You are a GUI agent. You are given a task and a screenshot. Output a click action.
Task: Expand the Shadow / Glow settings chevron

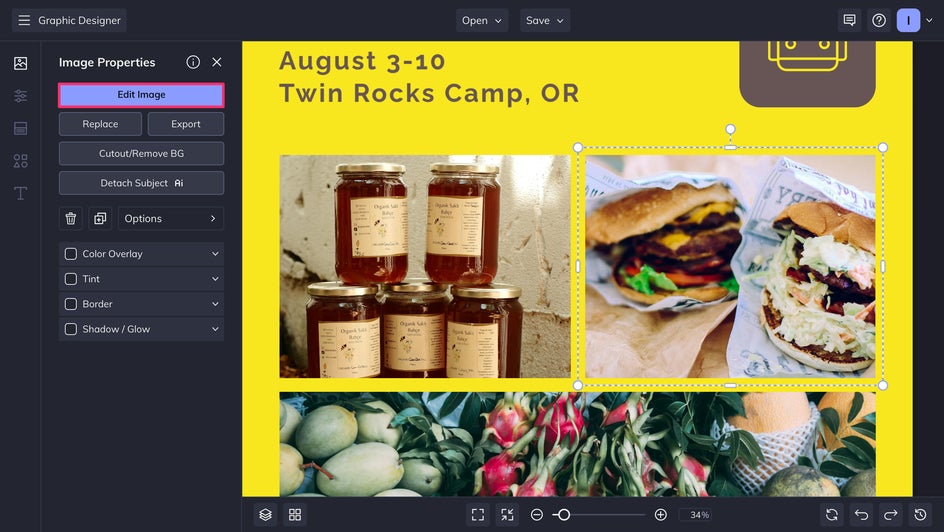pos(215,329)
